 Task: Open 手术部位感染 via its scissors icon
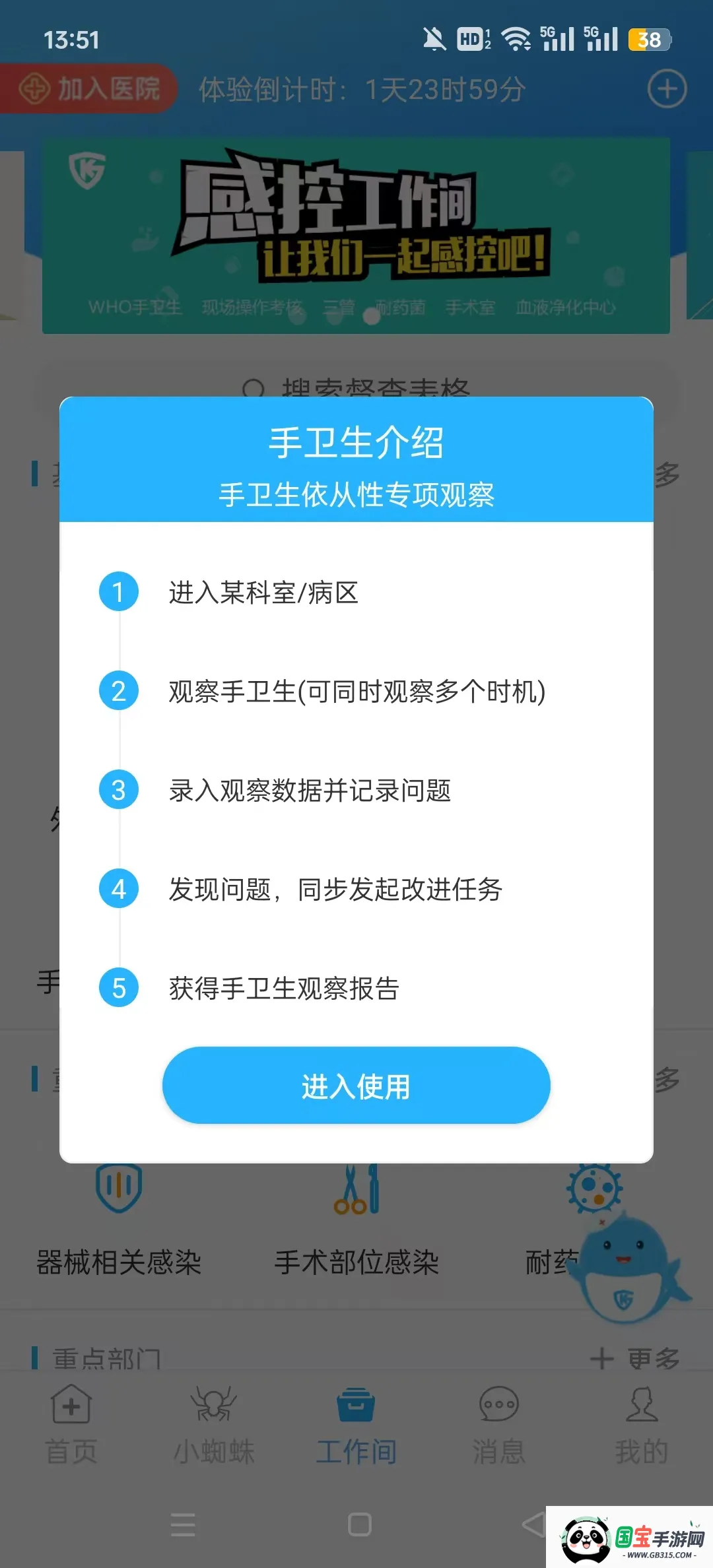(356, 1188)
